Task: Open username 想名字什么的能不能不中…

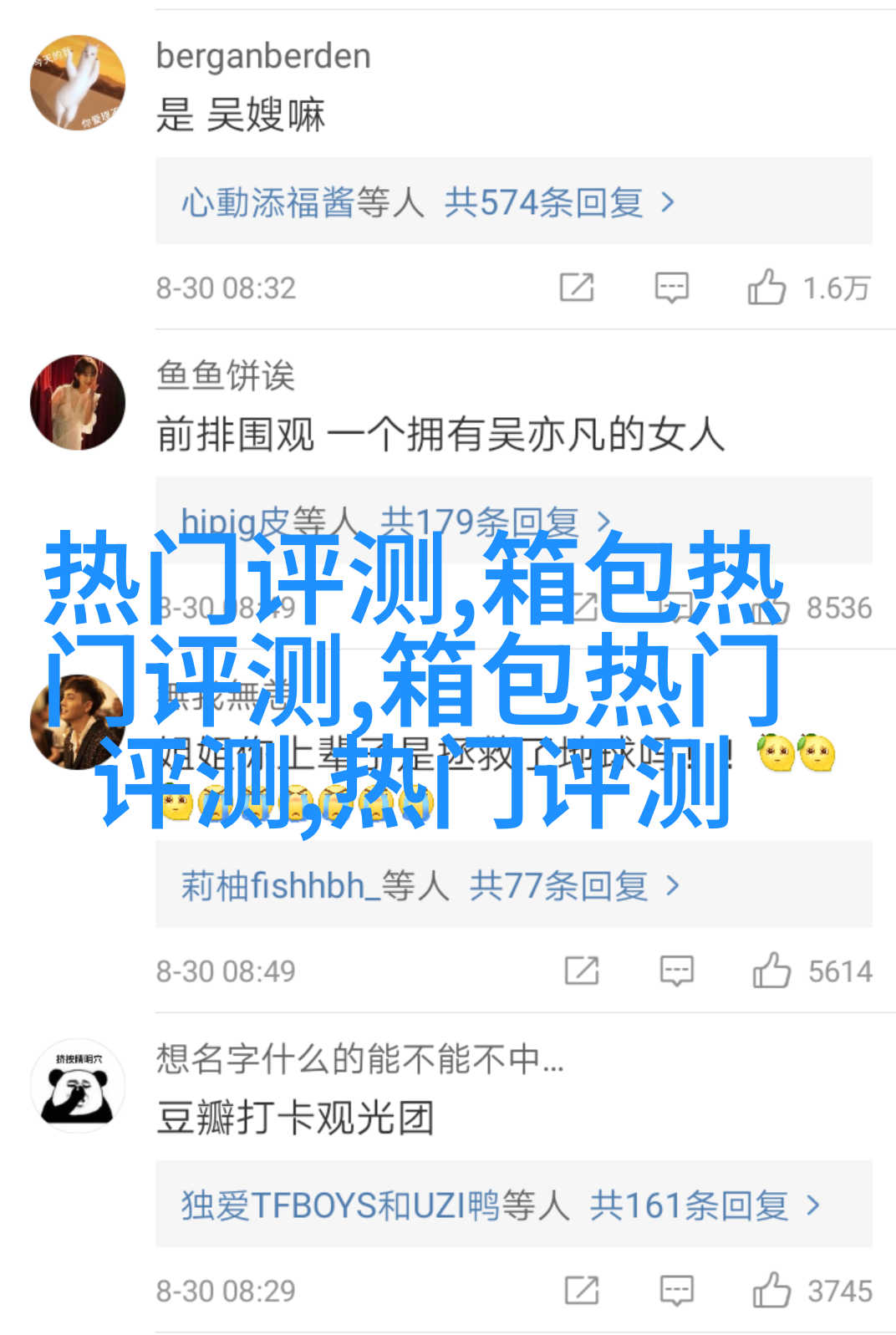Action: click(x=360, y=1059)
